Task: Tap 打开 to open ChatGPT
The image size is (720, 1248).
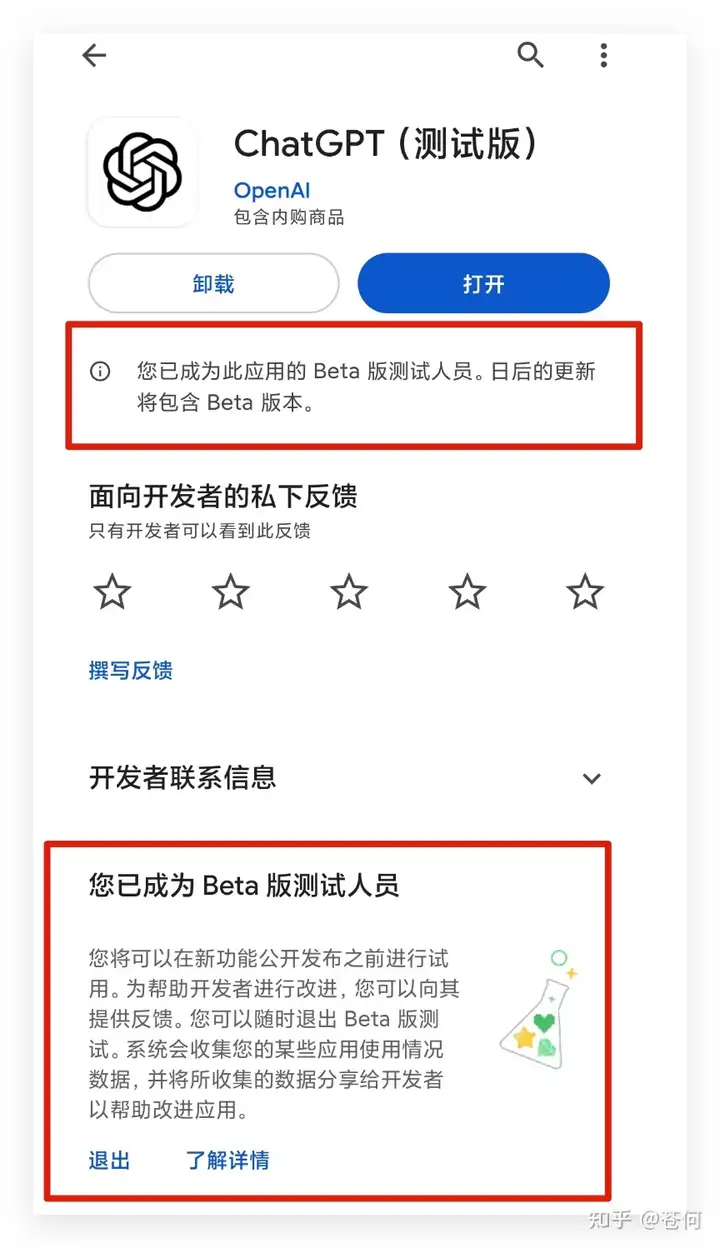Action: tap(483, 284)
